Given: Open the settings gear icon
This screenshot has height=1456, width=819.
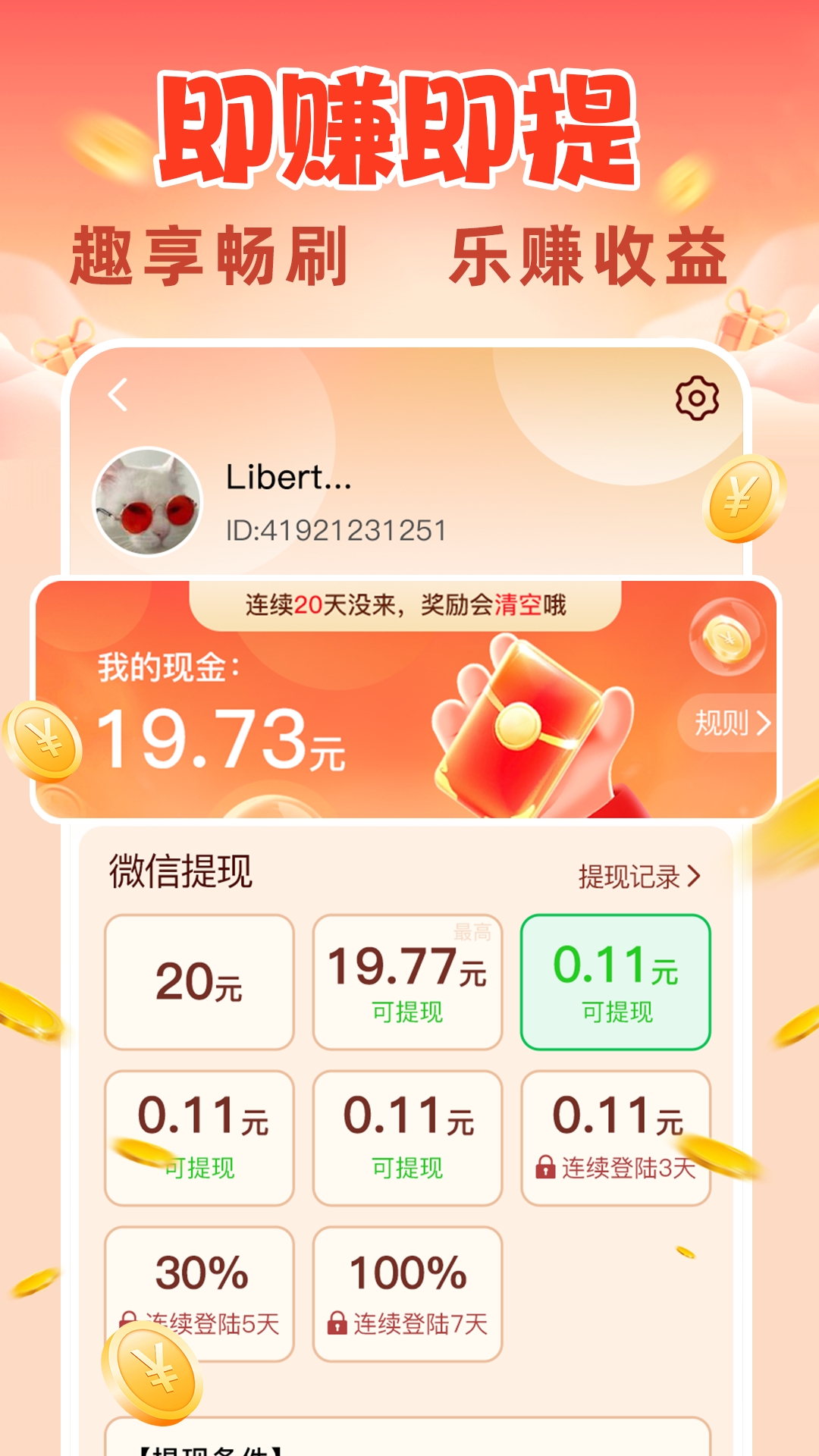Looking at the screenshot, I should [x=698, y=397].
